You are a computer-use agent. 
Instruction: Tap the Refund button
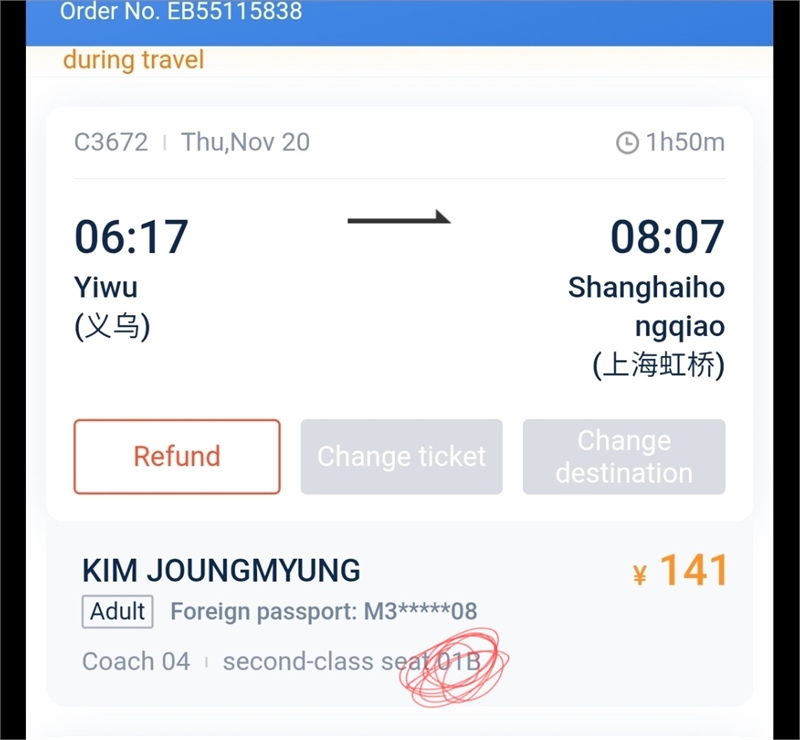177,457
